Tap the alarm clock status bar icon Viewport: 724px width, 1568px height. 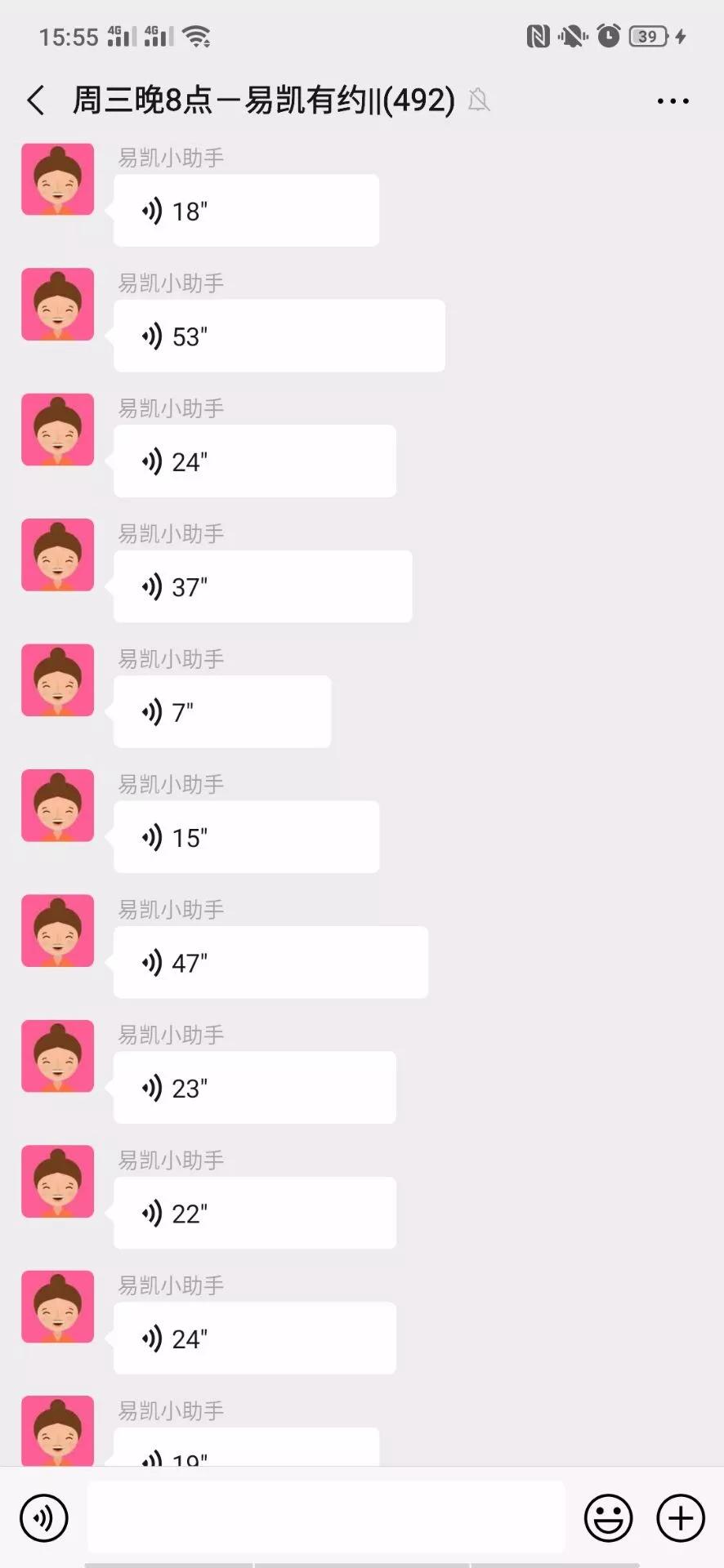click(608, 36)
